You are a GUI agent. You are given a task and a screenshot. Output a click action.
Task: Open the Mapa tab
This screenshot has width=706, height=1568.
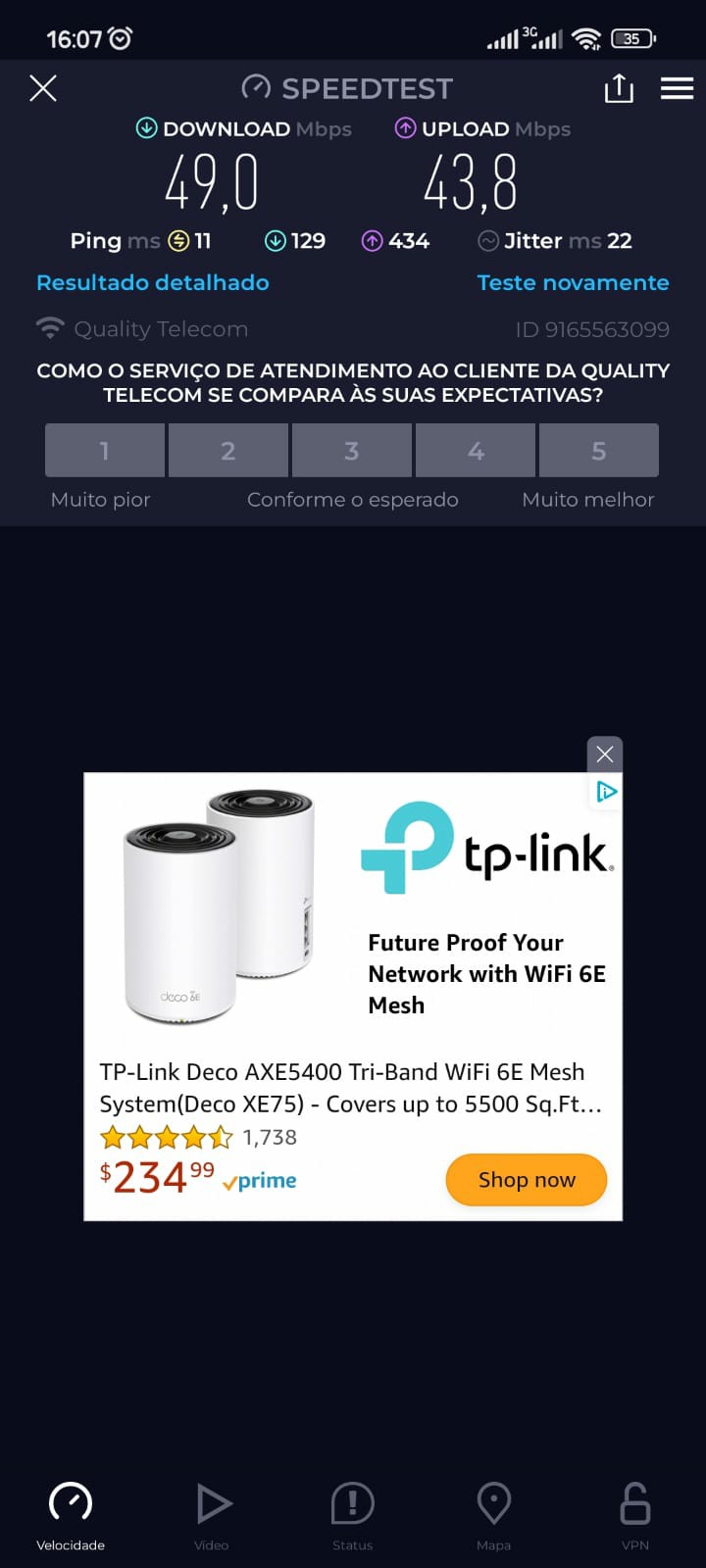pyautogui.click(x=493, y=1515)
